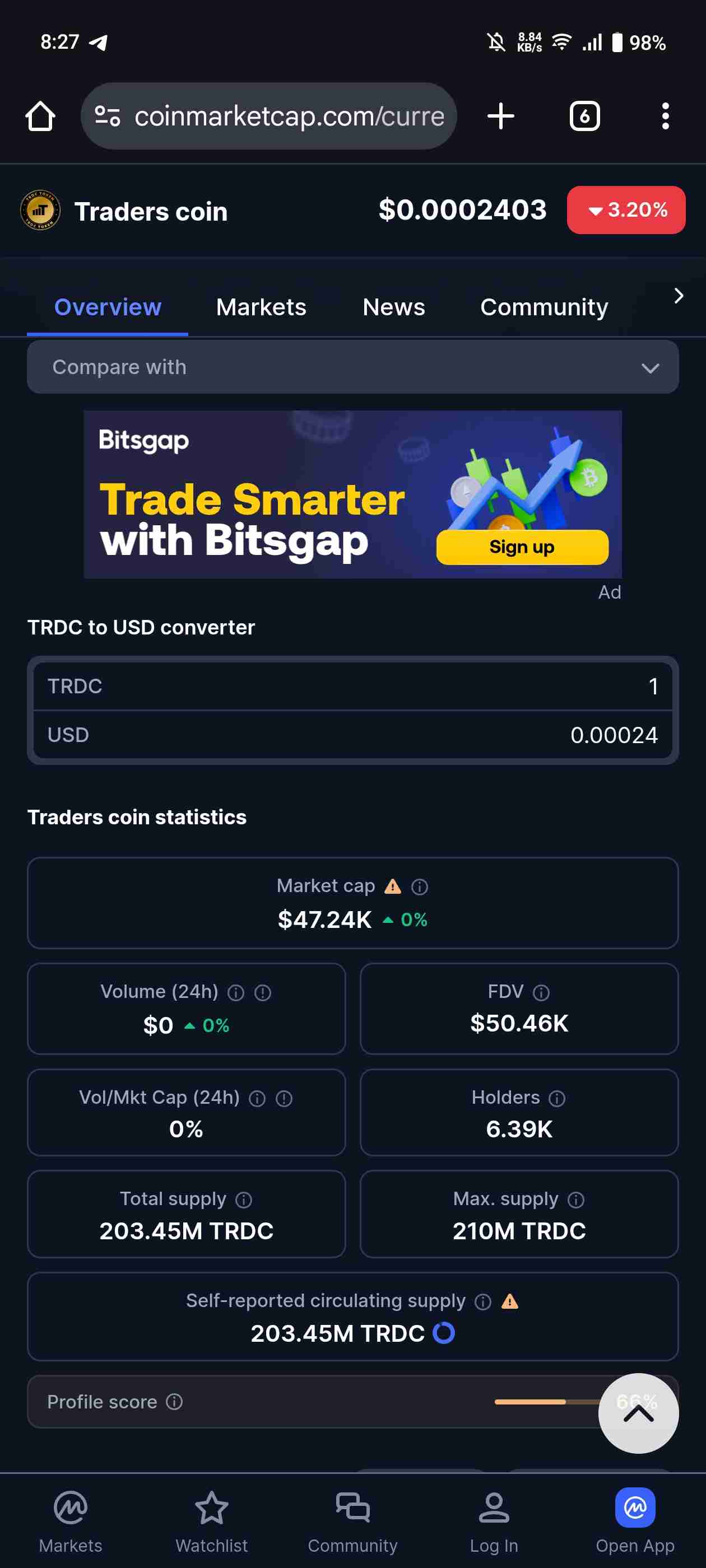The width and height of the screenshot is (706, 1568).
Task: Open a new browser tab
Action: (x=501, y=116)
